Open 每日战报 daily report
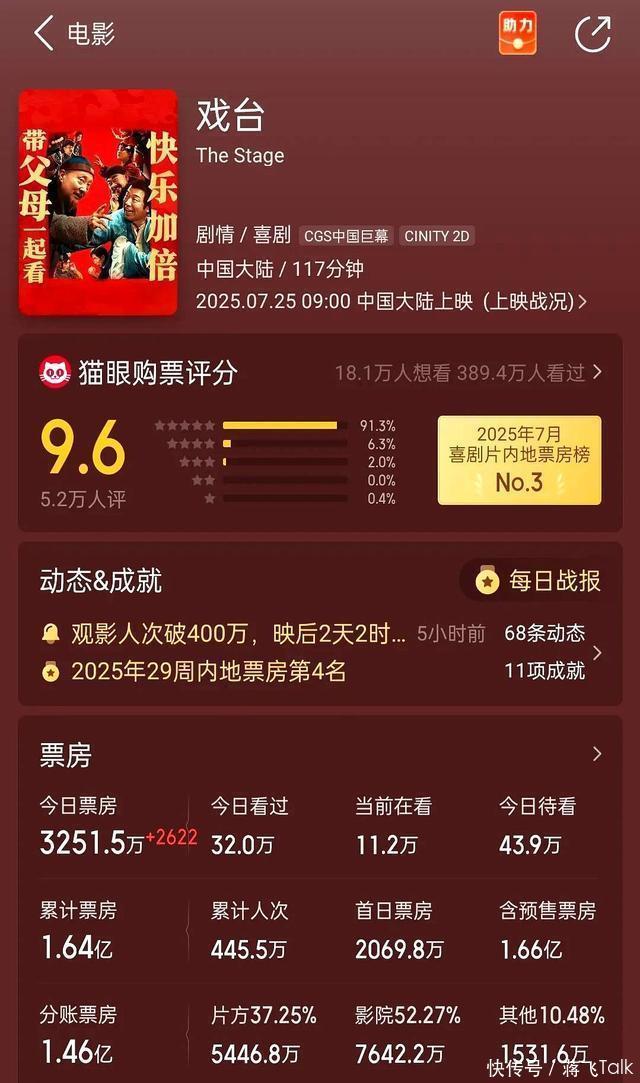 pyautogui.click(x=540, y=581)
